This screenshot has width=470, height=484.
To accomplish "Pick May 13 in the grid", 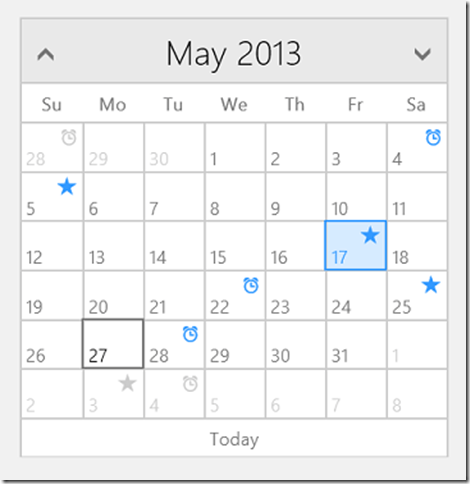I will click(114, 246).
